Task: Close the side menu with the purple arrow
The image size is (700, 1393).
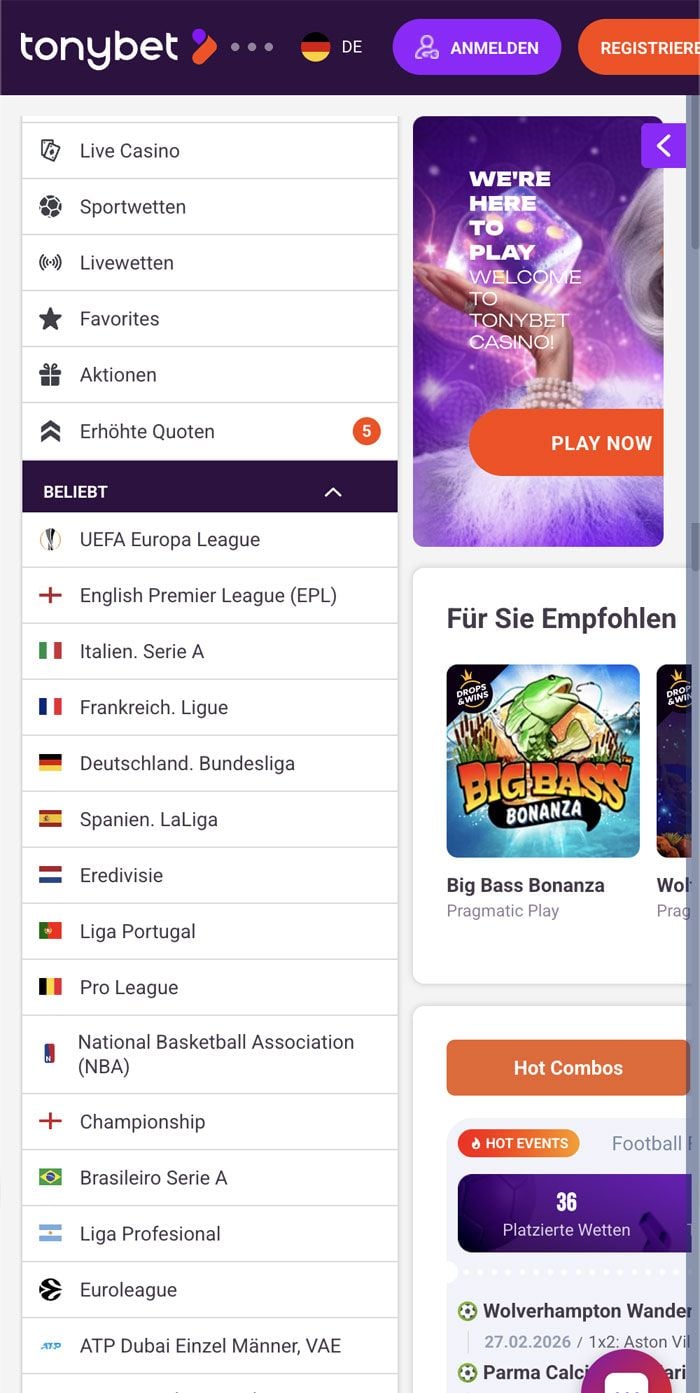Action: (x=663, y=146)
